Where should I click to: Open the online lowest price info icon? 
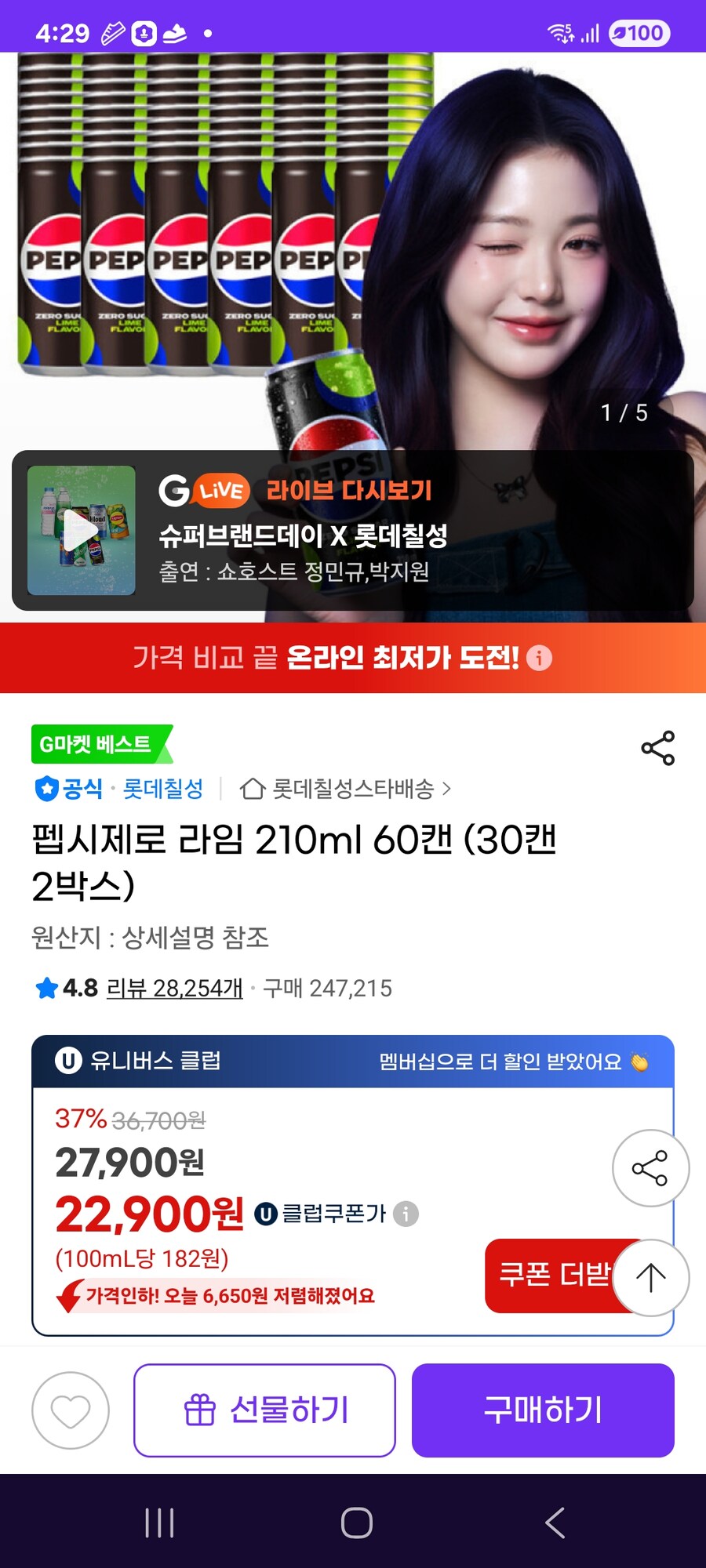click(x=539, y=658)
